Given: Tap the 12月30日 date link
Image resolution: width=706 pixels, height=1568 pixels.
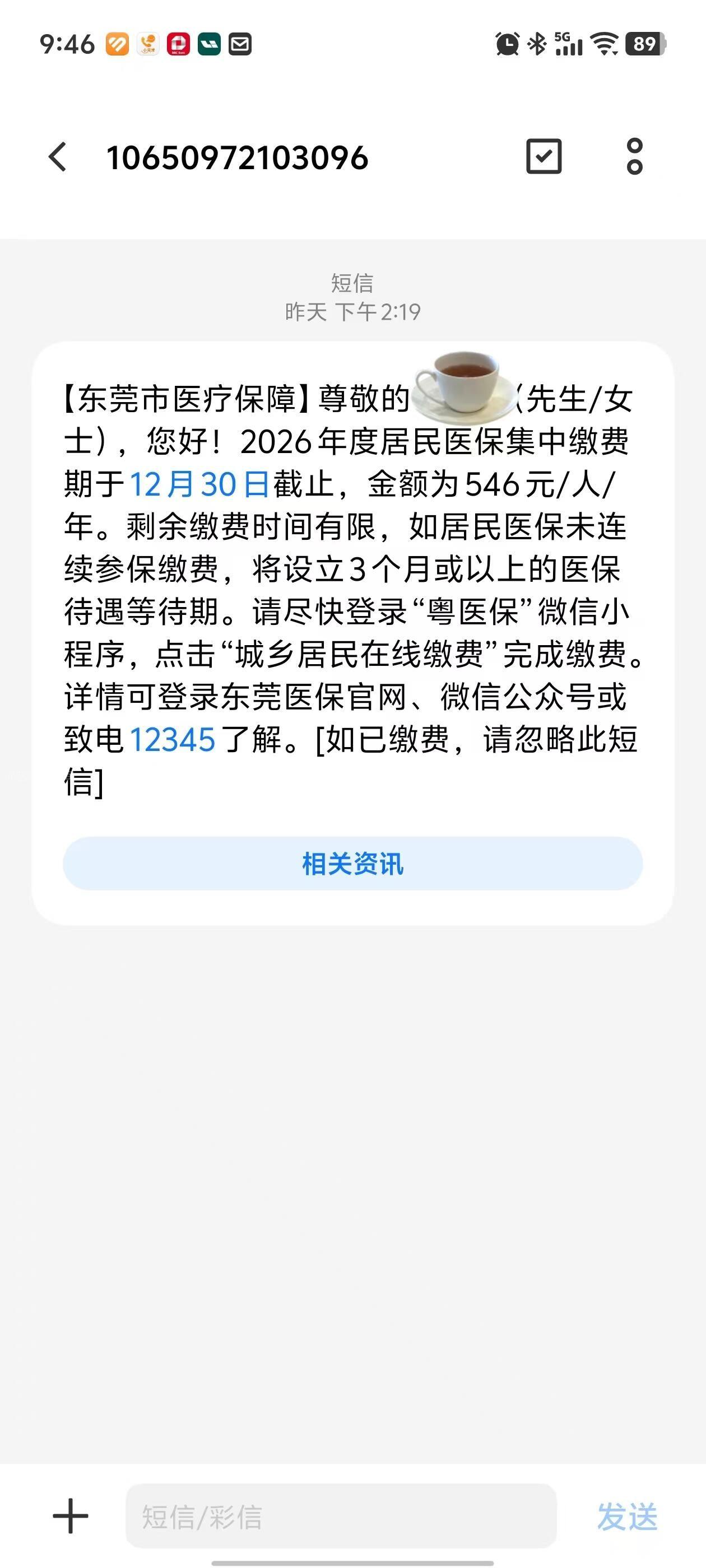Looking at the screenshot, I should point(200,484).
